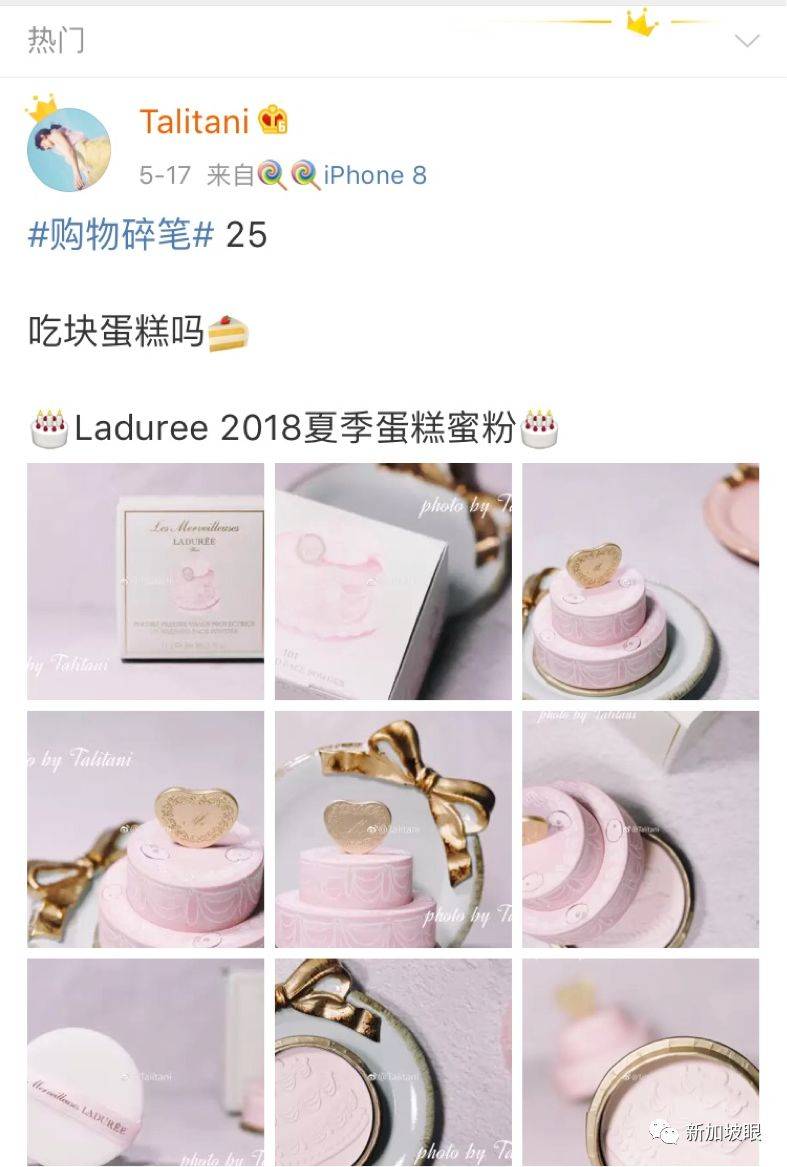Expand the post options chevron

click(746, 41)
